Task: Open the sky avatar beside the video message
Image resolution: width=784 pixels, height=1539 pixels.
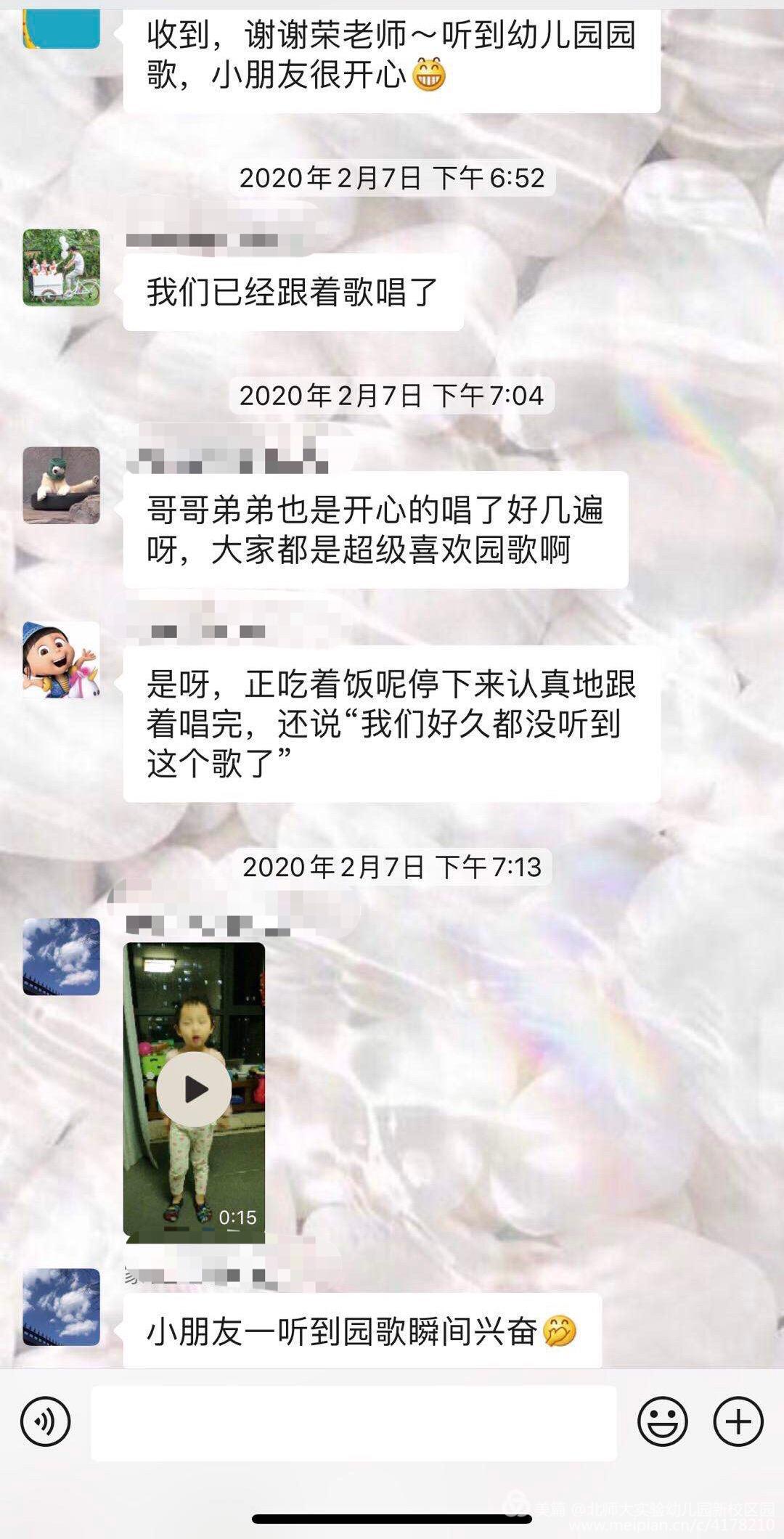Action: [61, 956]
